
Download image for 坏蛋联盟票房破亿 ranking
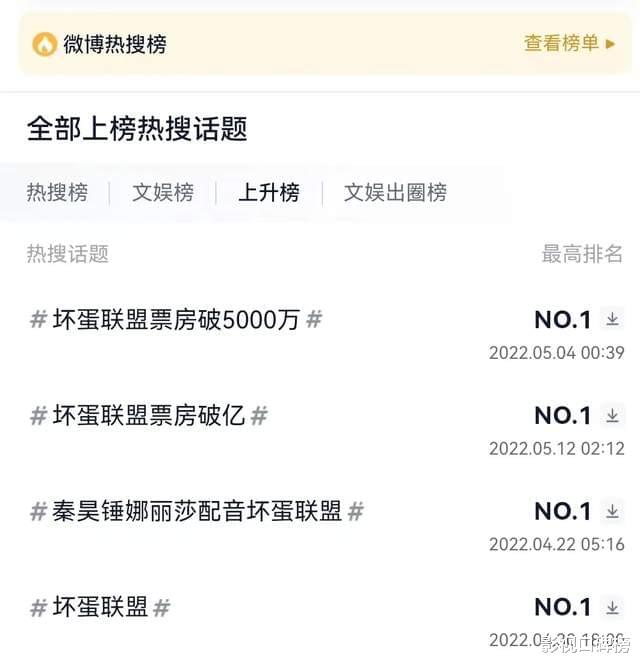(613, 415)
